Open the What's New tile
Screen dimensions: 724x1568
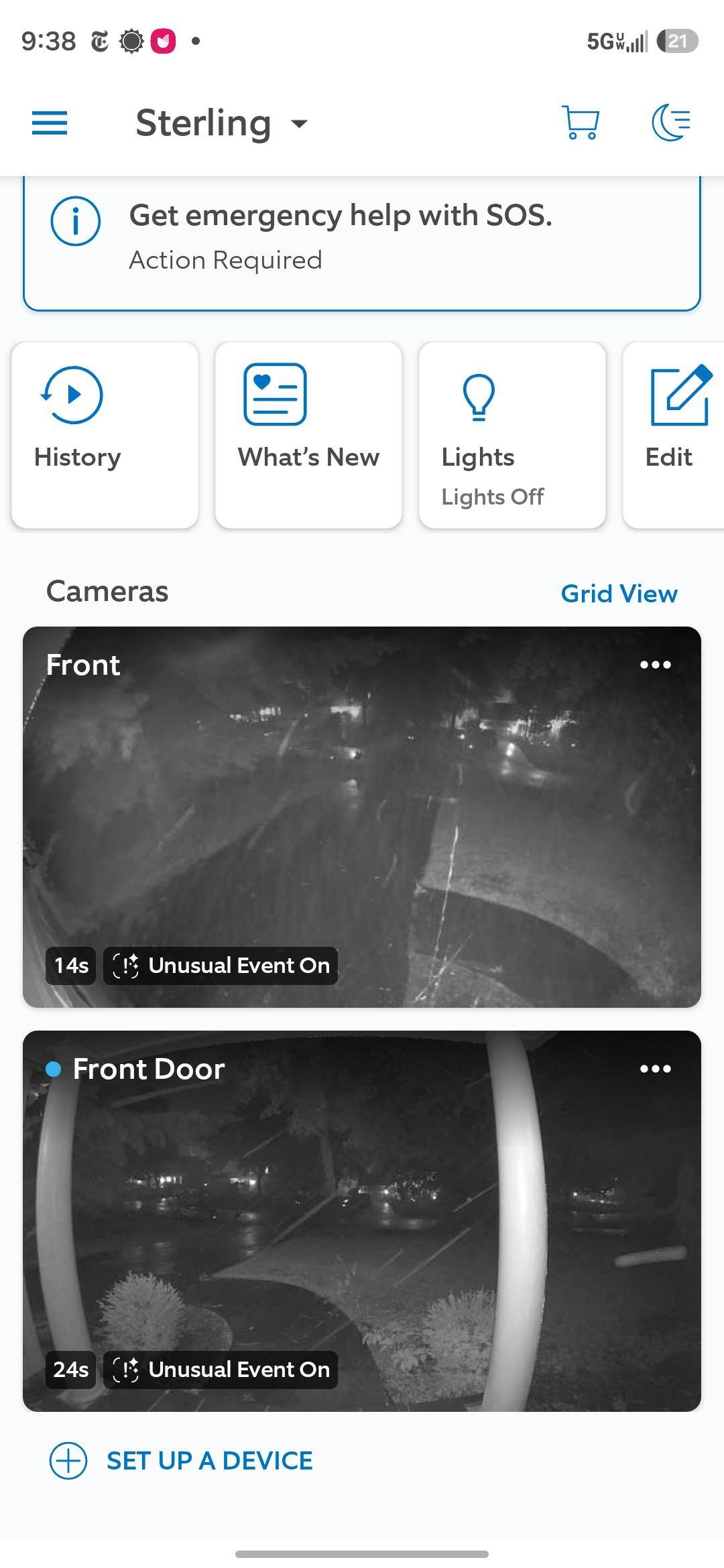click(x=308, y=435)
